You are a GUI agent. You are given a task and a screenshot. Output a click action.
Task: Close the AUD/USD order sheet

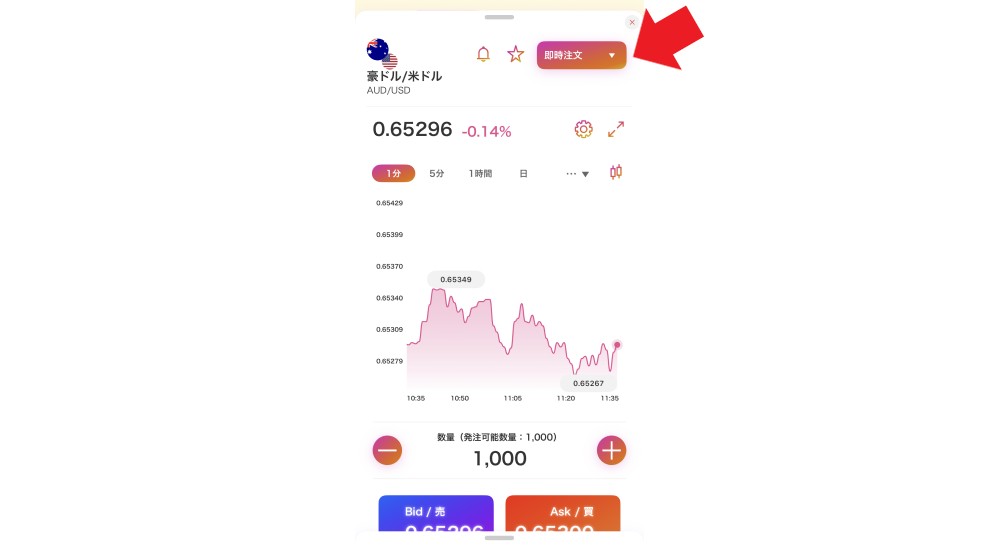[631, 22]
